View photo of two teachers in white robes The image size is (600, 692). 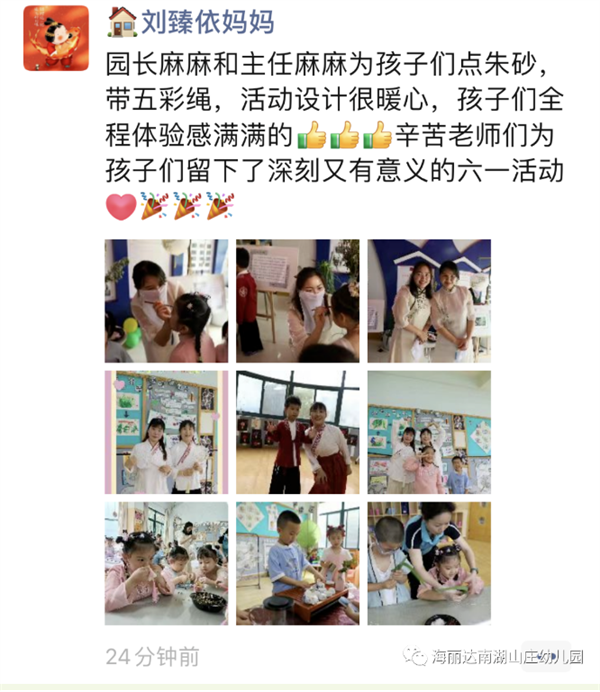tap(166, 432)
